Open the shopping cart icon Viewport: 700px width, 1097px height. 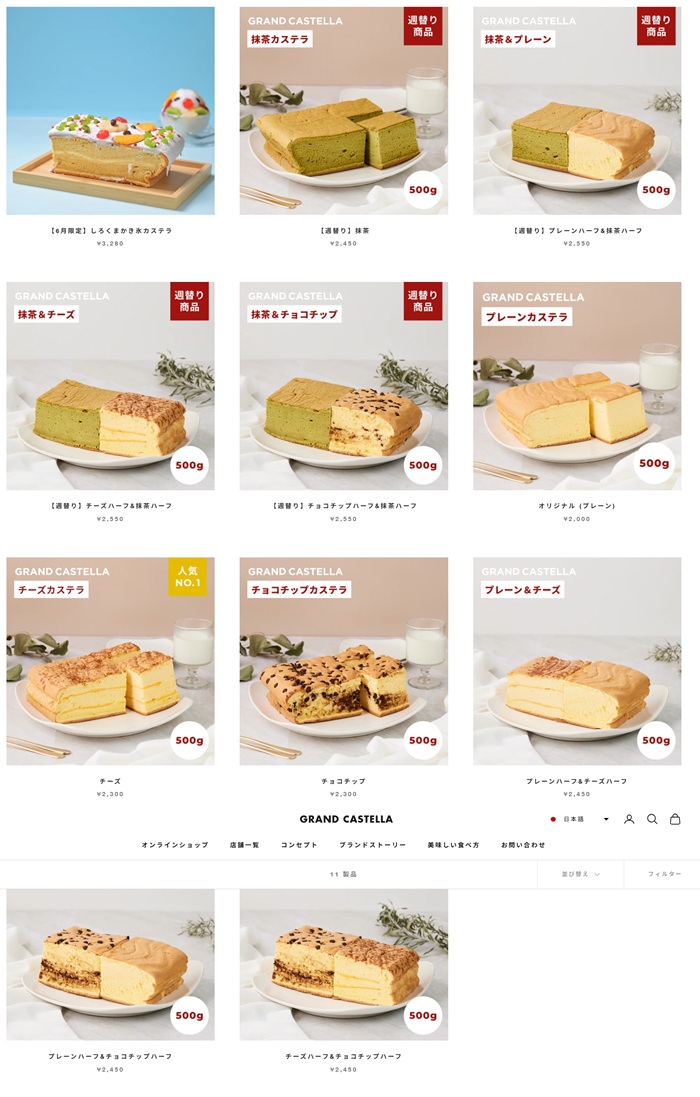pos(675,819)
